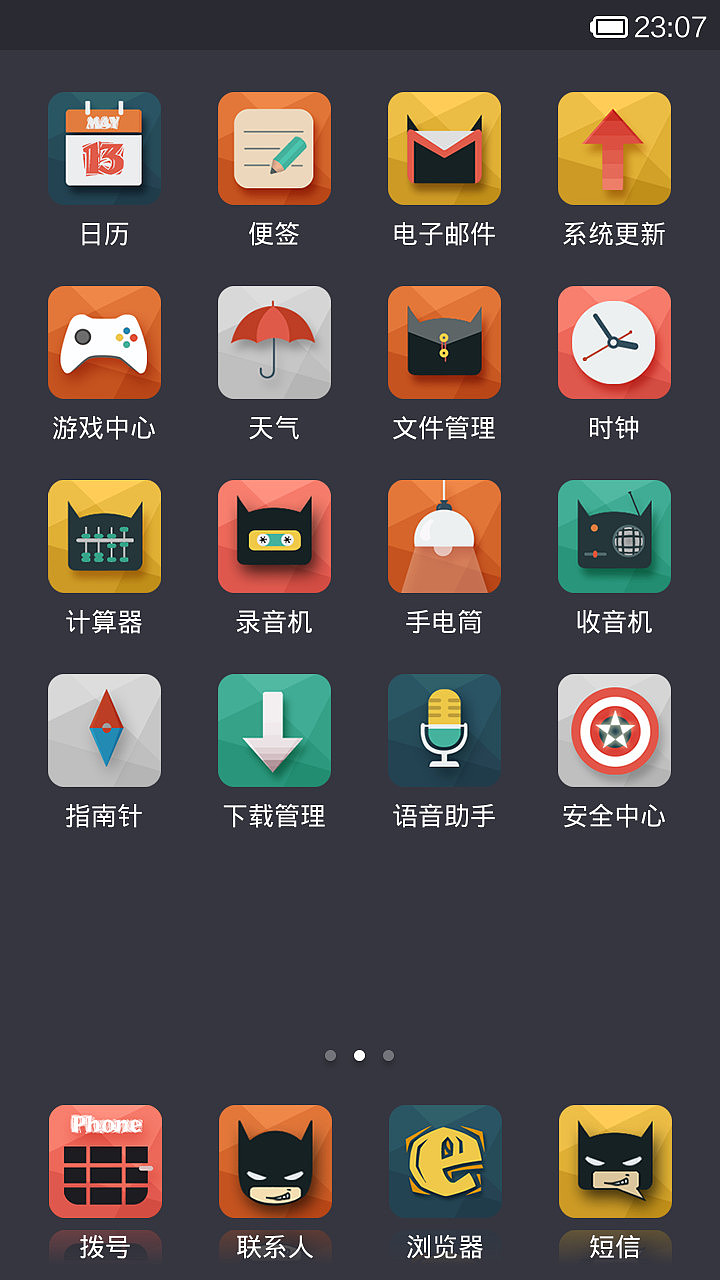The image size is (720, 1280).
Task: Select the rightmost page indicator dot
Action: tap(389, 1055)
